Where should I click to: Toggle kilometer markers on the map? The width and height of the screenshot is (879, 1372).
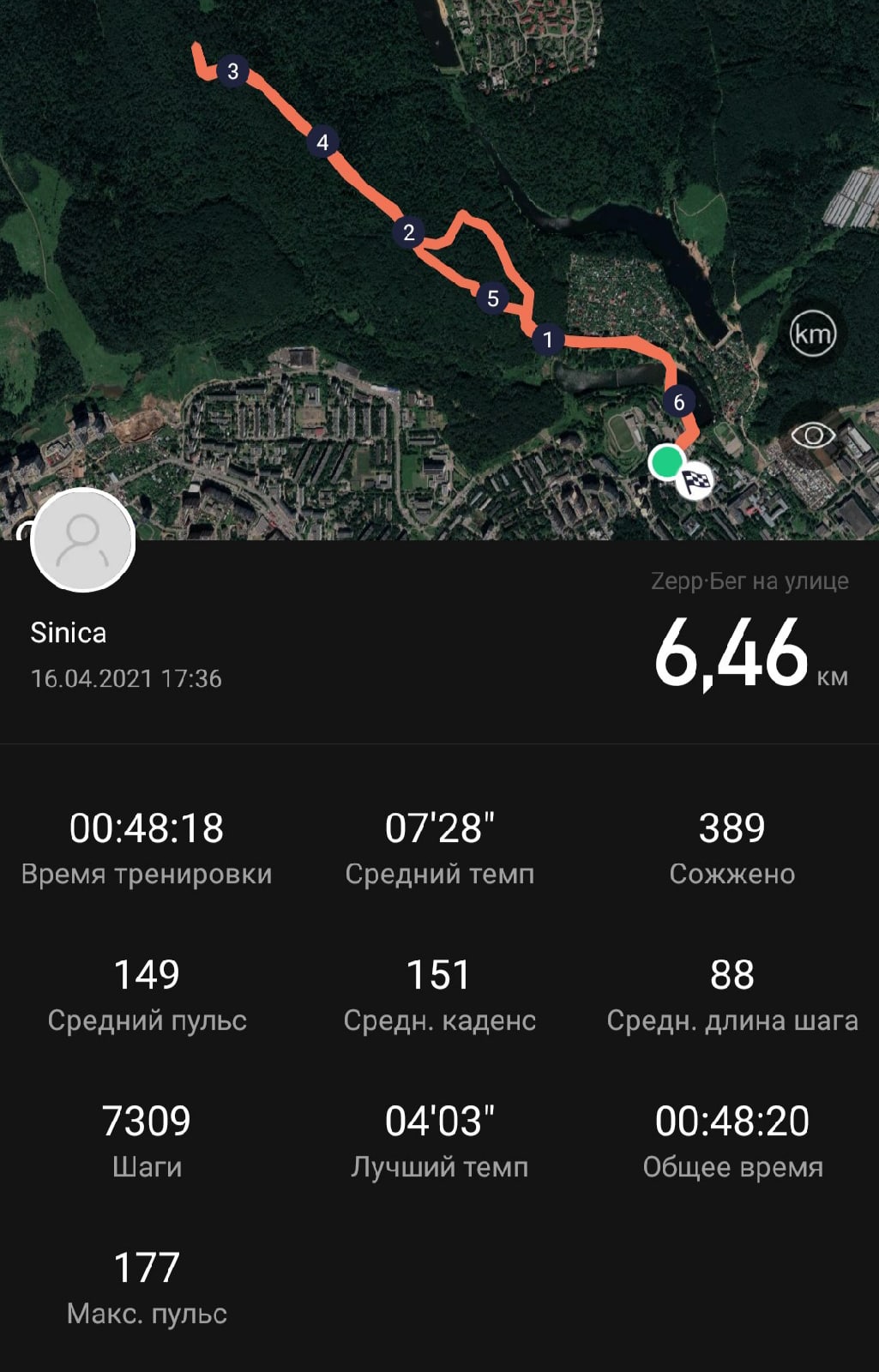812,334
